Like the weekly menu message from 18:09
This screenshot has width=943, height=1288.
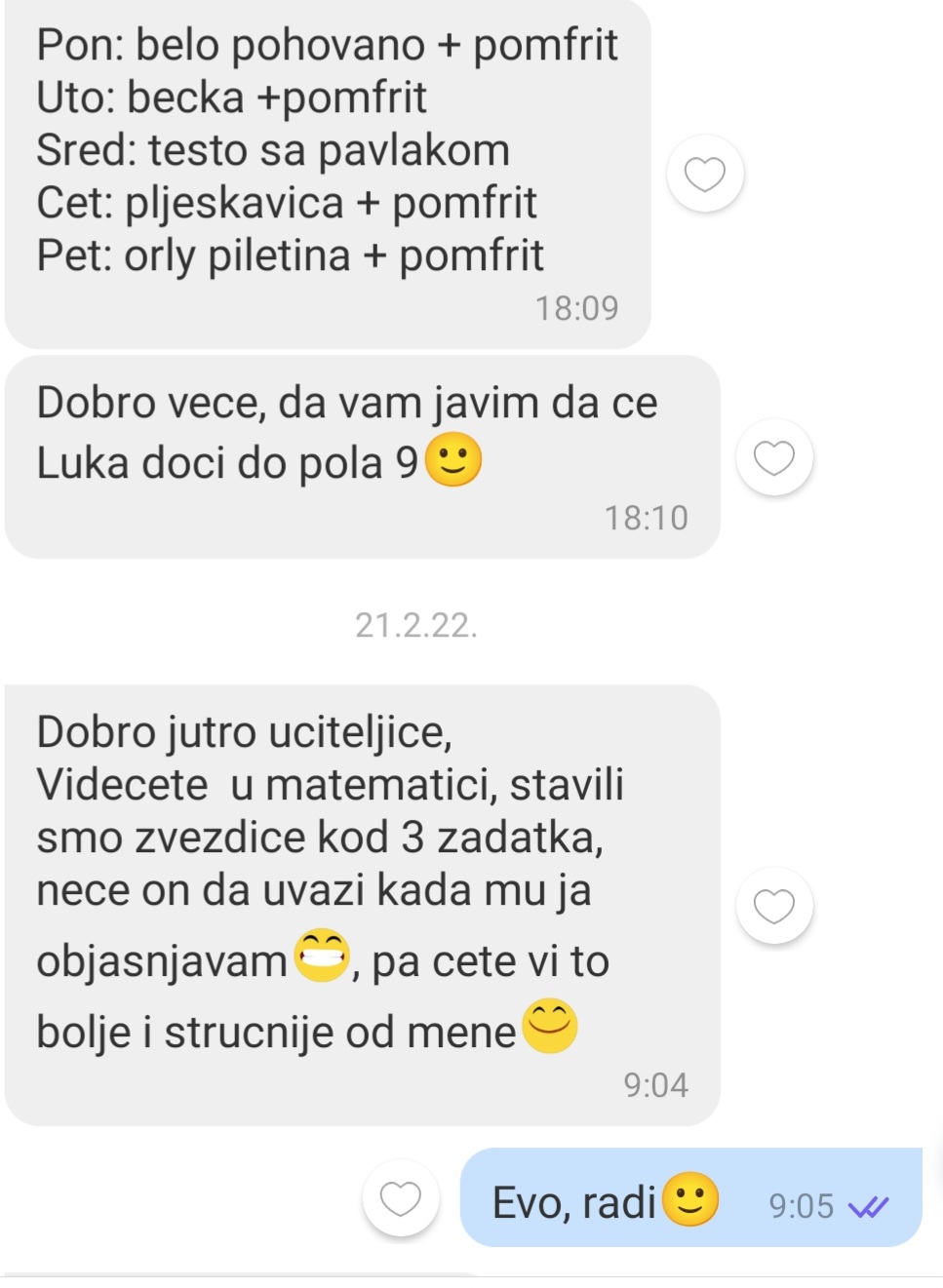pyautogui.click(x=704, y=175)
